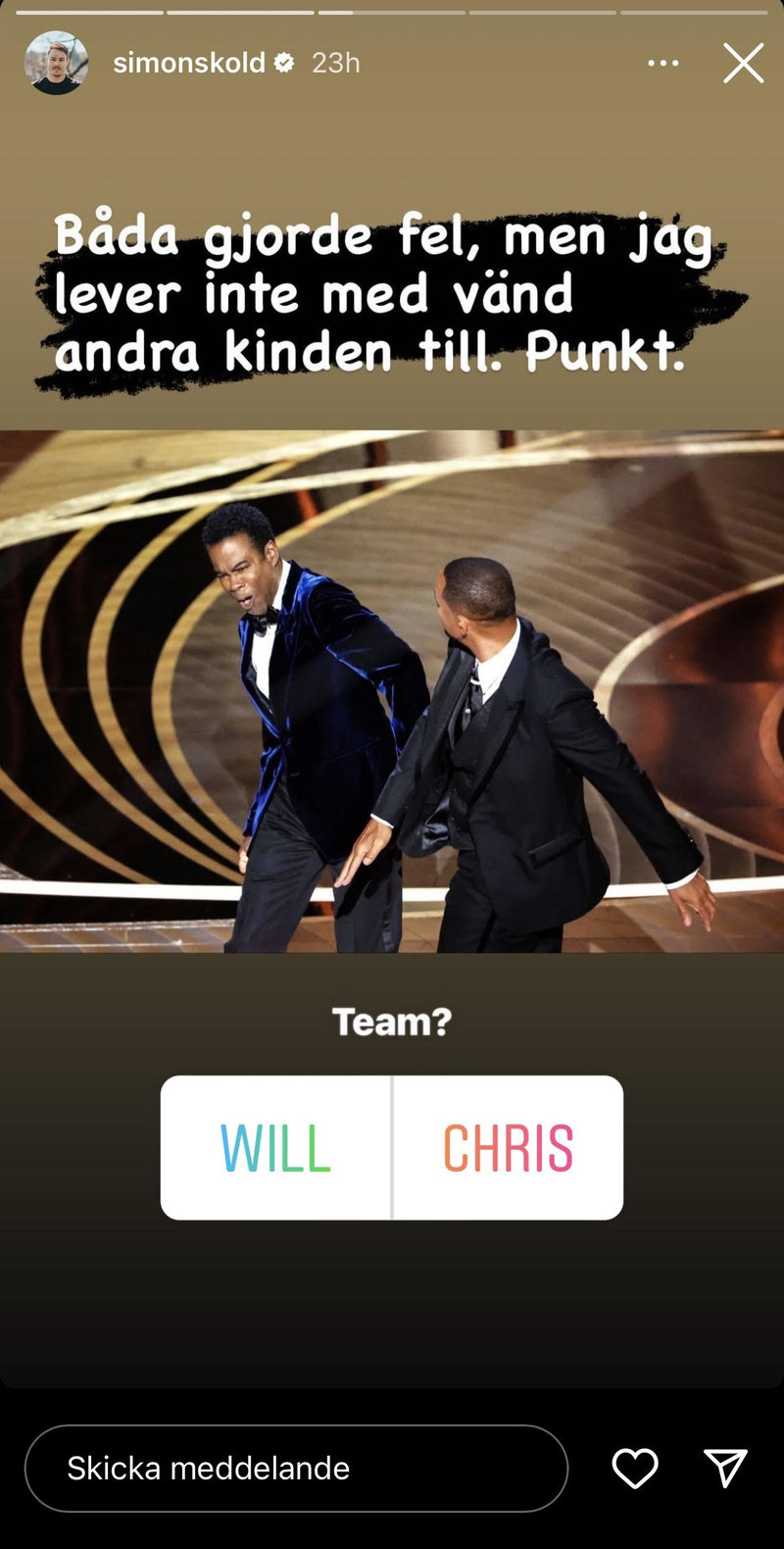Image resolution: width=784 pixels, height=1549 pixels.
Task: Share the story via paper plane
Action: click(x=725, y=1468)
